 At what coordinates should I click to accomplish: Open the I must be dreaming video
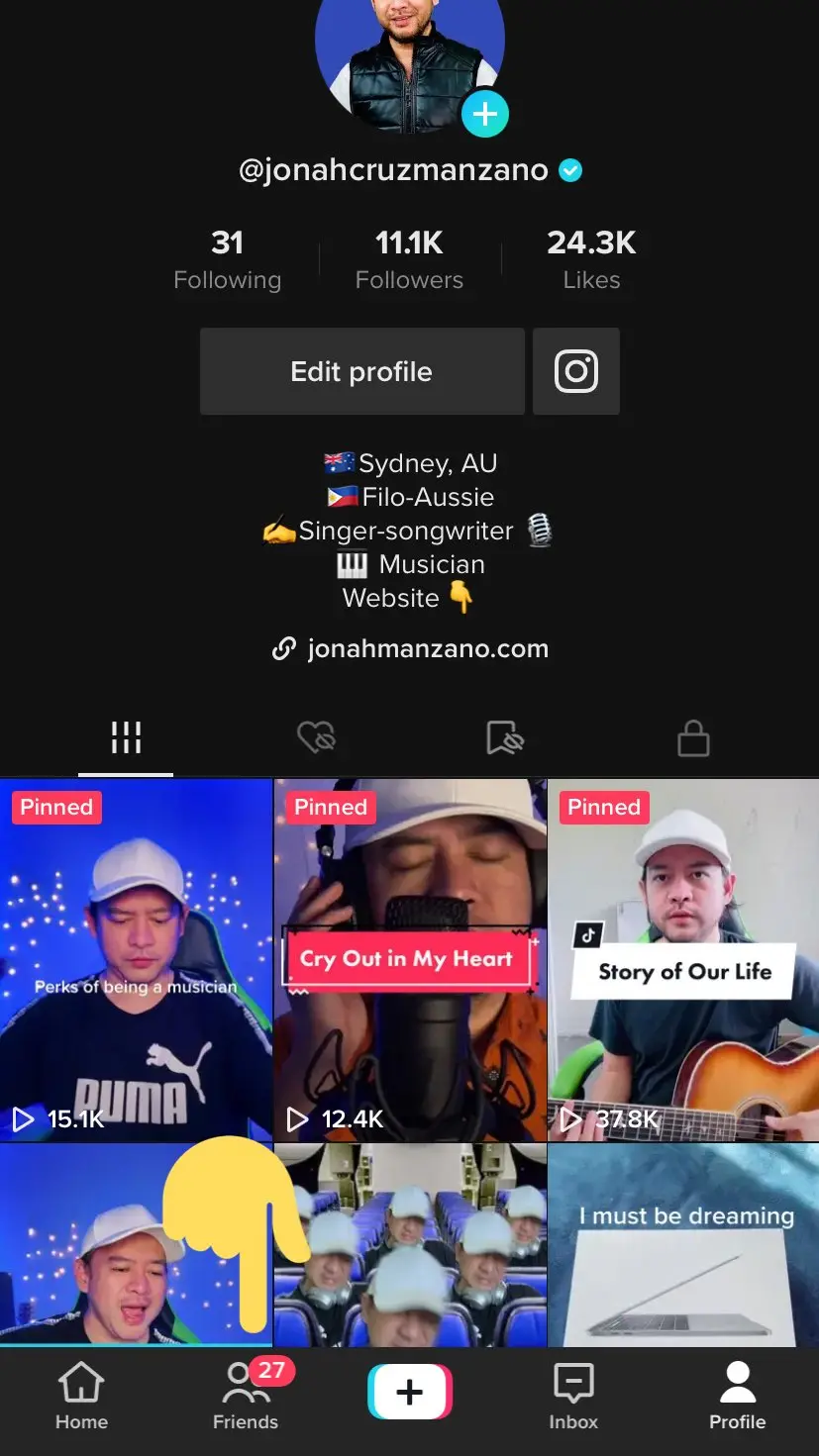point(683,1245)
